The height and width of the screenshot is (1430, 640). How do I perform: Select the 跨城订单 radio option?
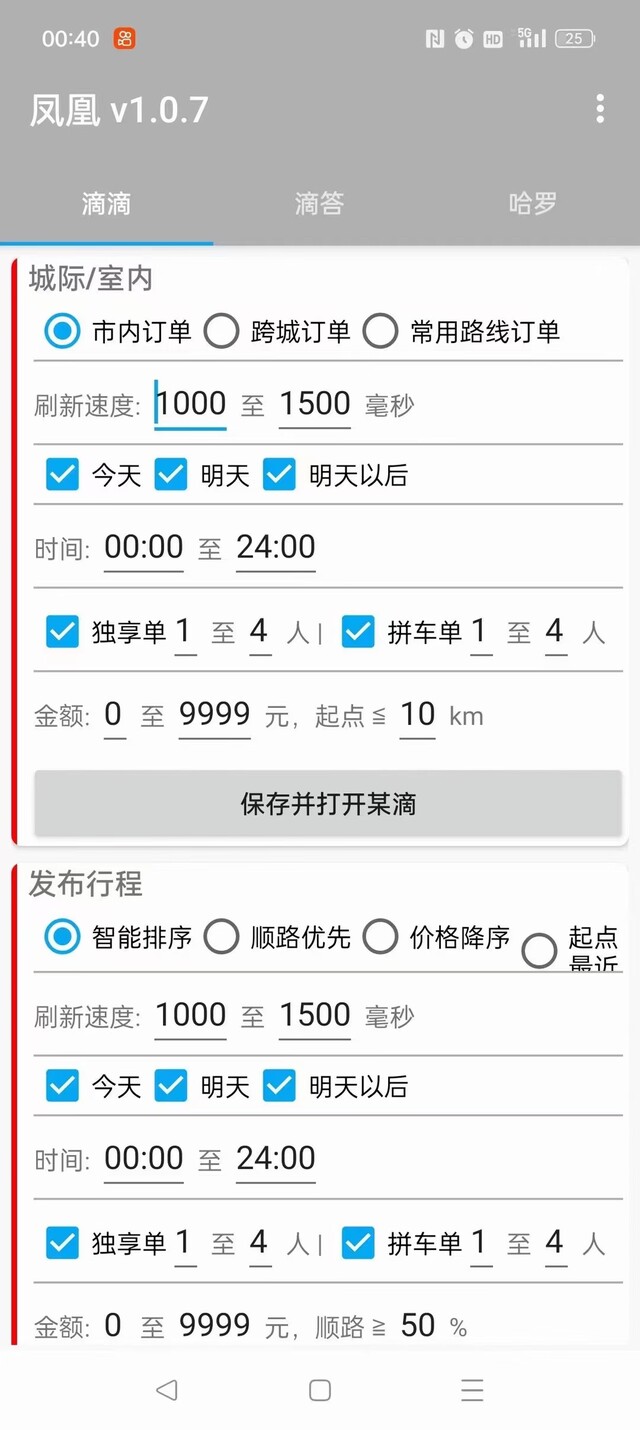[278, 332]
